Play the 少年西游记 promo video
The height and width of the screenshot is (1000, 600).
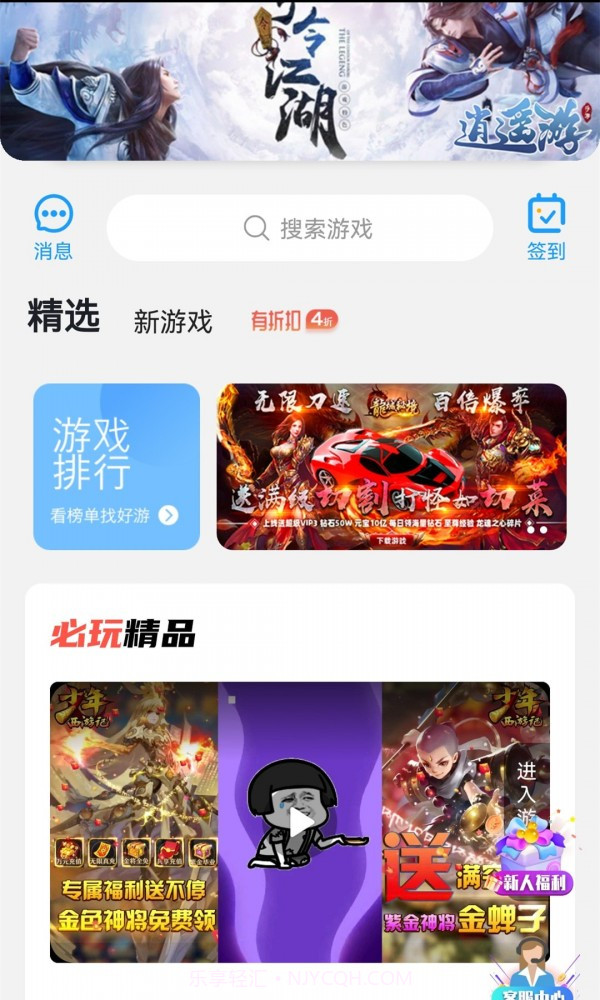tap(300, 822)
